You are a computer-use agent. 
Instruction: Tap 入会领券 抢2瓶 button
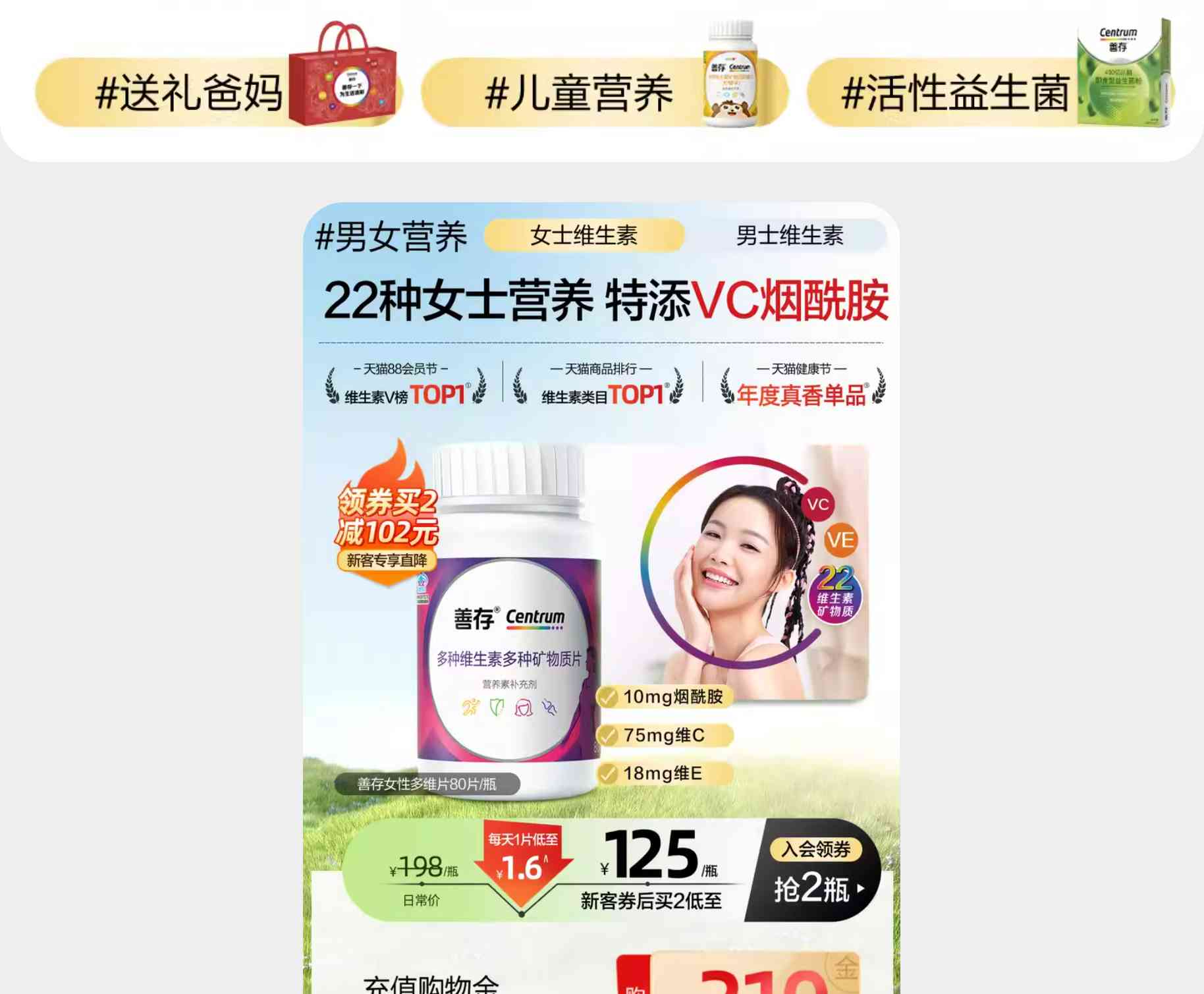point(815,870)
